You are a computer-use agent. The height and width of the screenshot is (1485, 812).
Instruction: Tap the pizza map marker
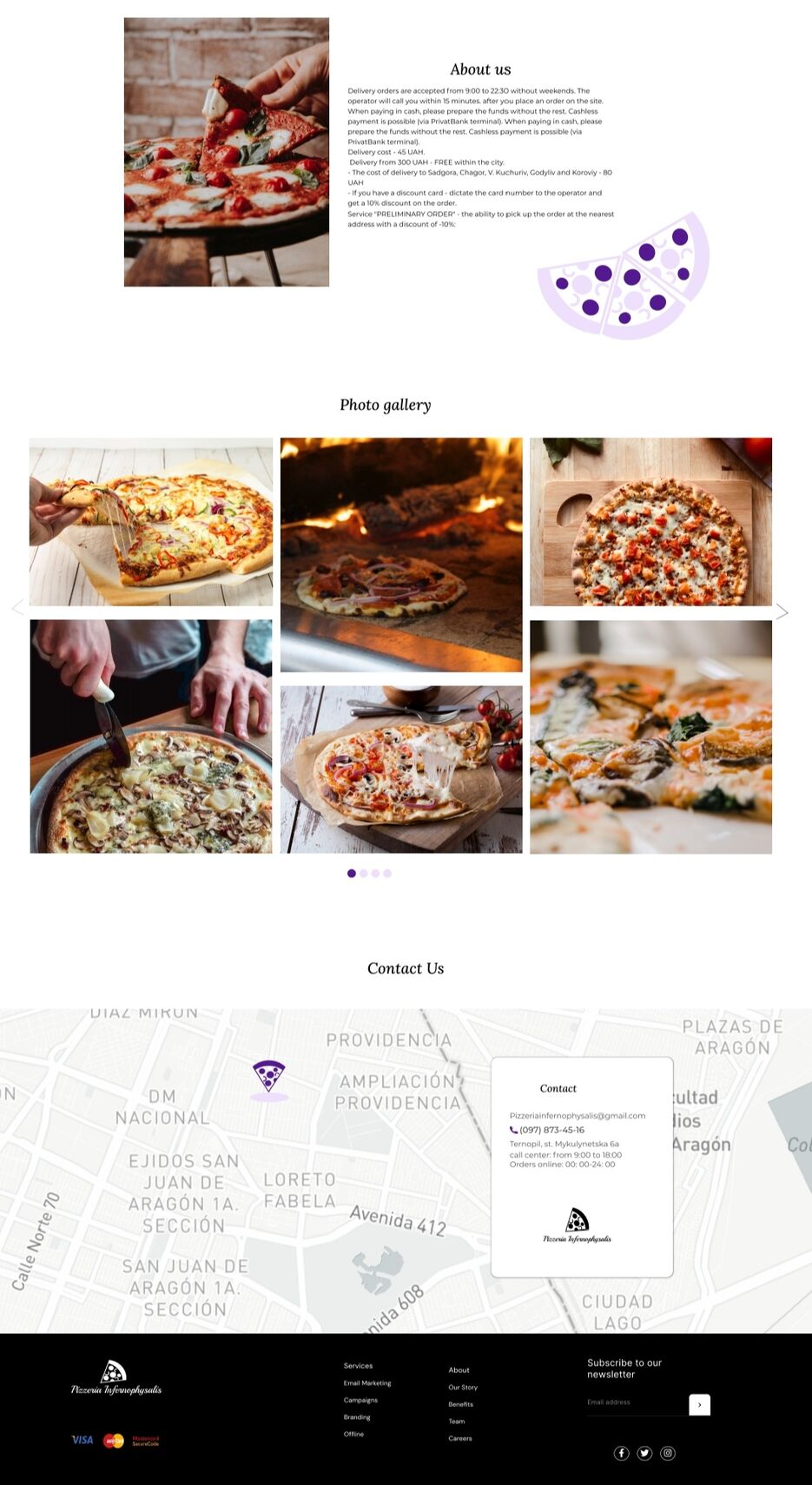pos(269,1076)
